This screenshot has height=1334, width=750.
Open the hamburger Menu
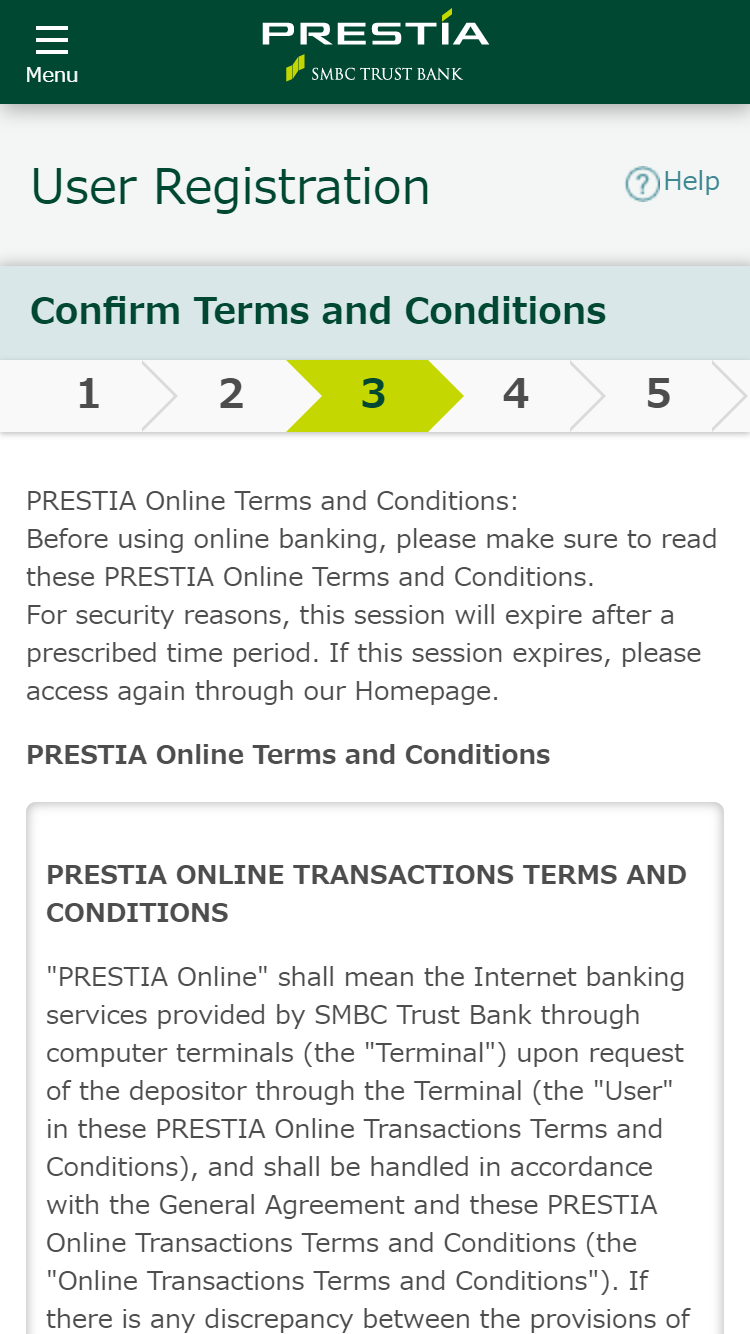coord(52,54)
